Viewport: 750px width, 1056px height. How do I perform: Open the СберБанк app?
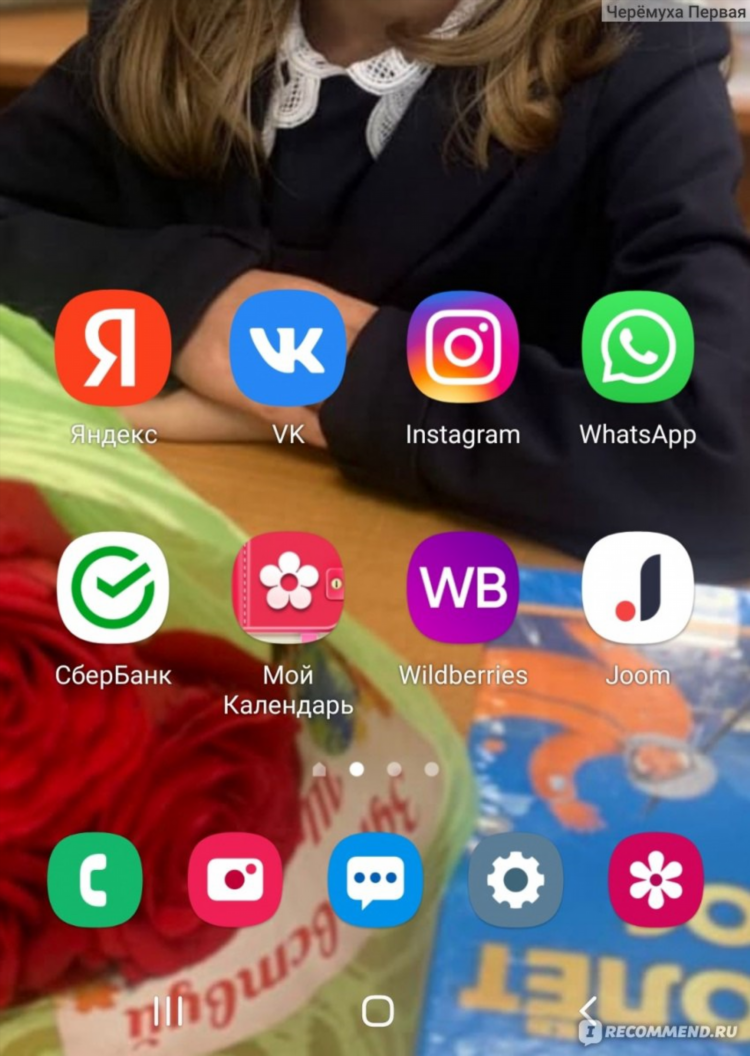(112, 588)
